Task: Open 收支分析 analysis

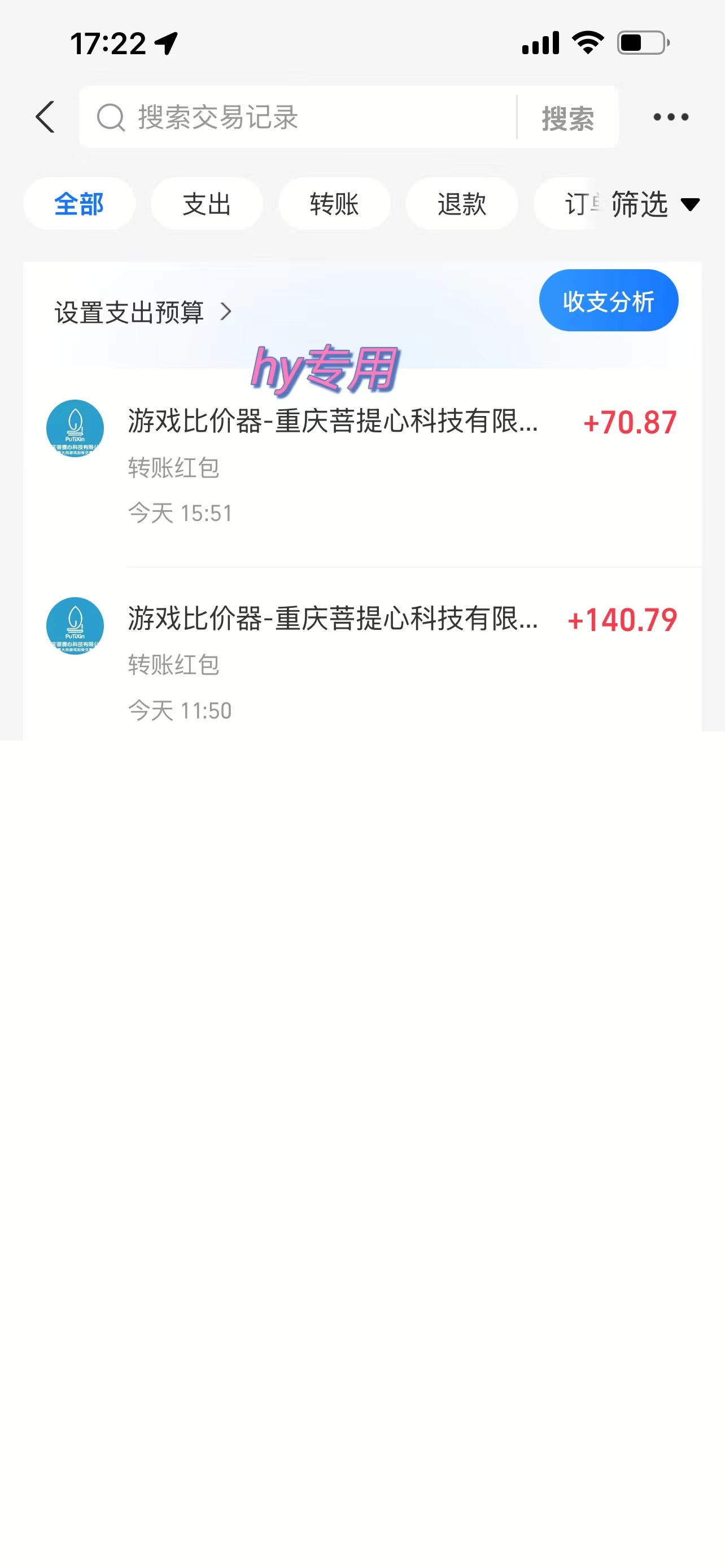Action: coord(608,301)
